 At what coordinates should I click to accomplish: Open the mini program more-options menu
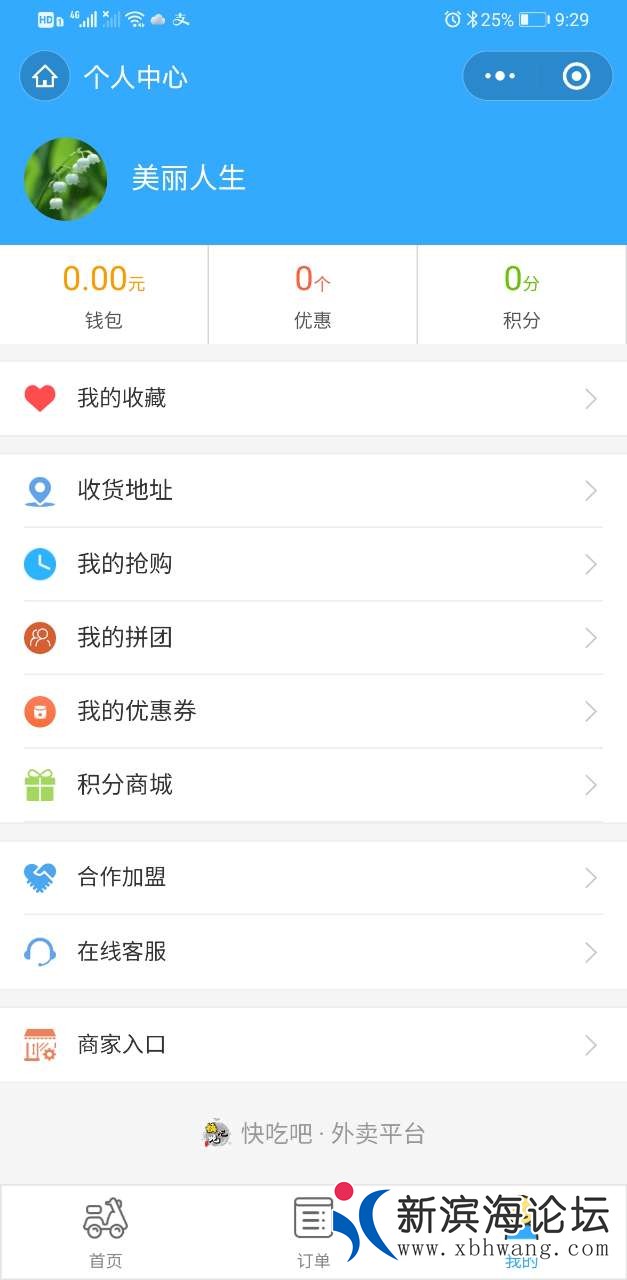[500, 76]
